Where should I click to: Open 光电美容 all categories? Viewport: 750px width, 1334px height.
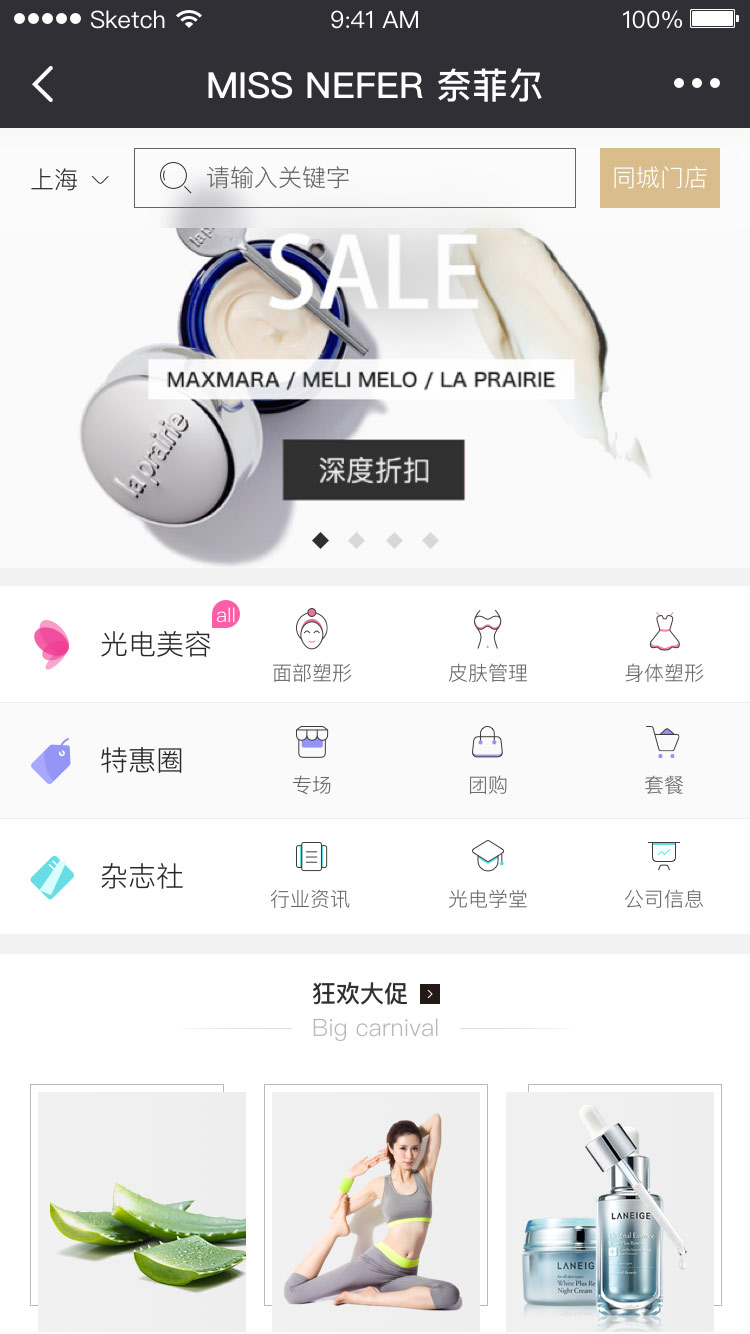point(155,644)
